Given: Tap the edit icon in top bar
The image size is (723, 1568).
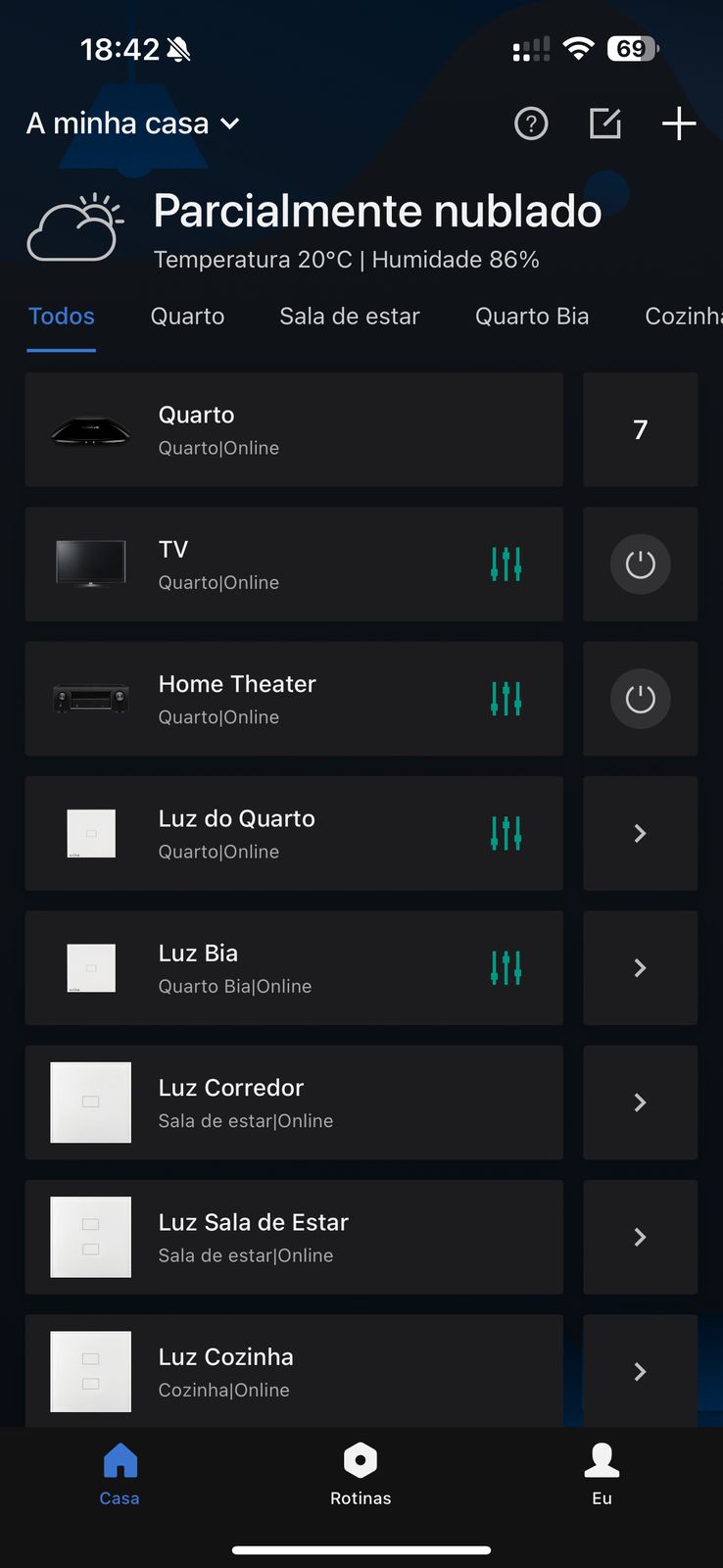Looking at the screenshot, I should click(x=605, y=123).
